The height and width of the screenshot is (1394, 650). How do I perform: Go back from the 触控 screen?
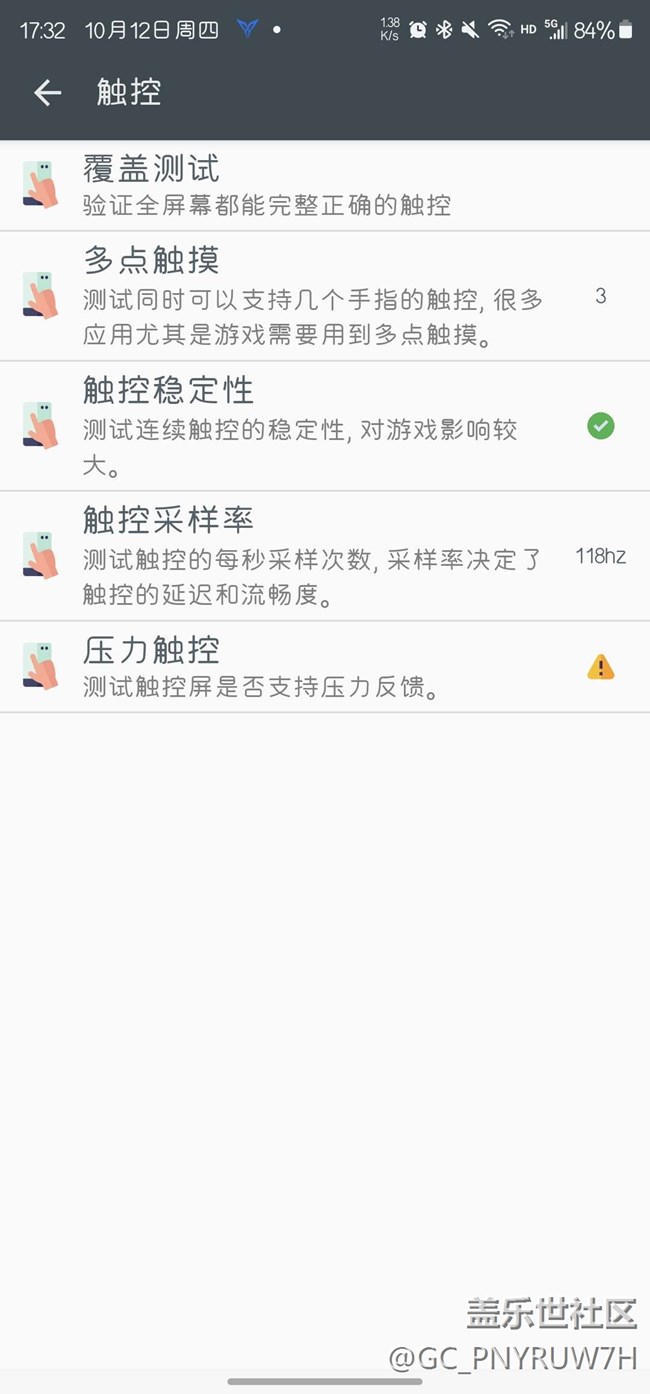pos(47,93)
